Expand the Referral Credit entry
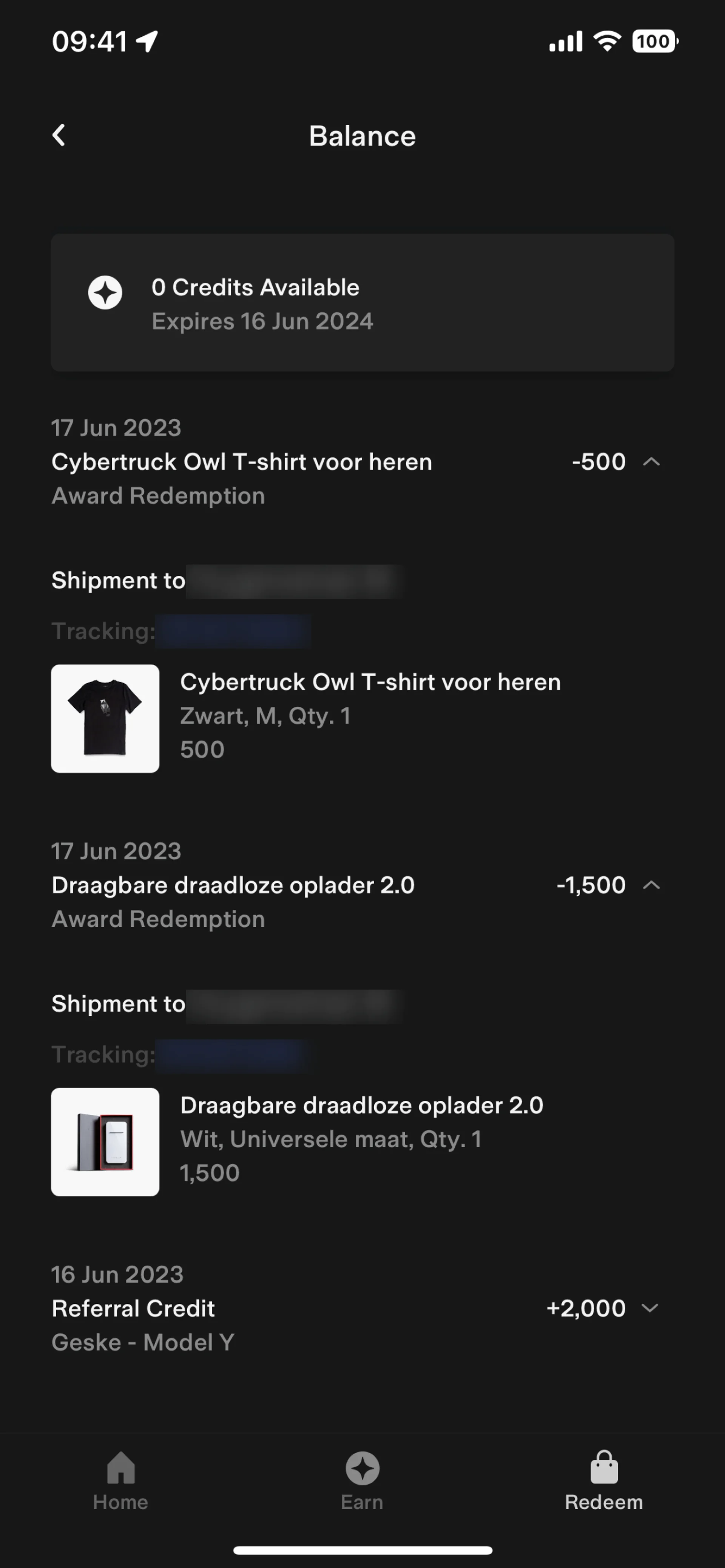725x1568 pixels. click(x=650, y=1308)
